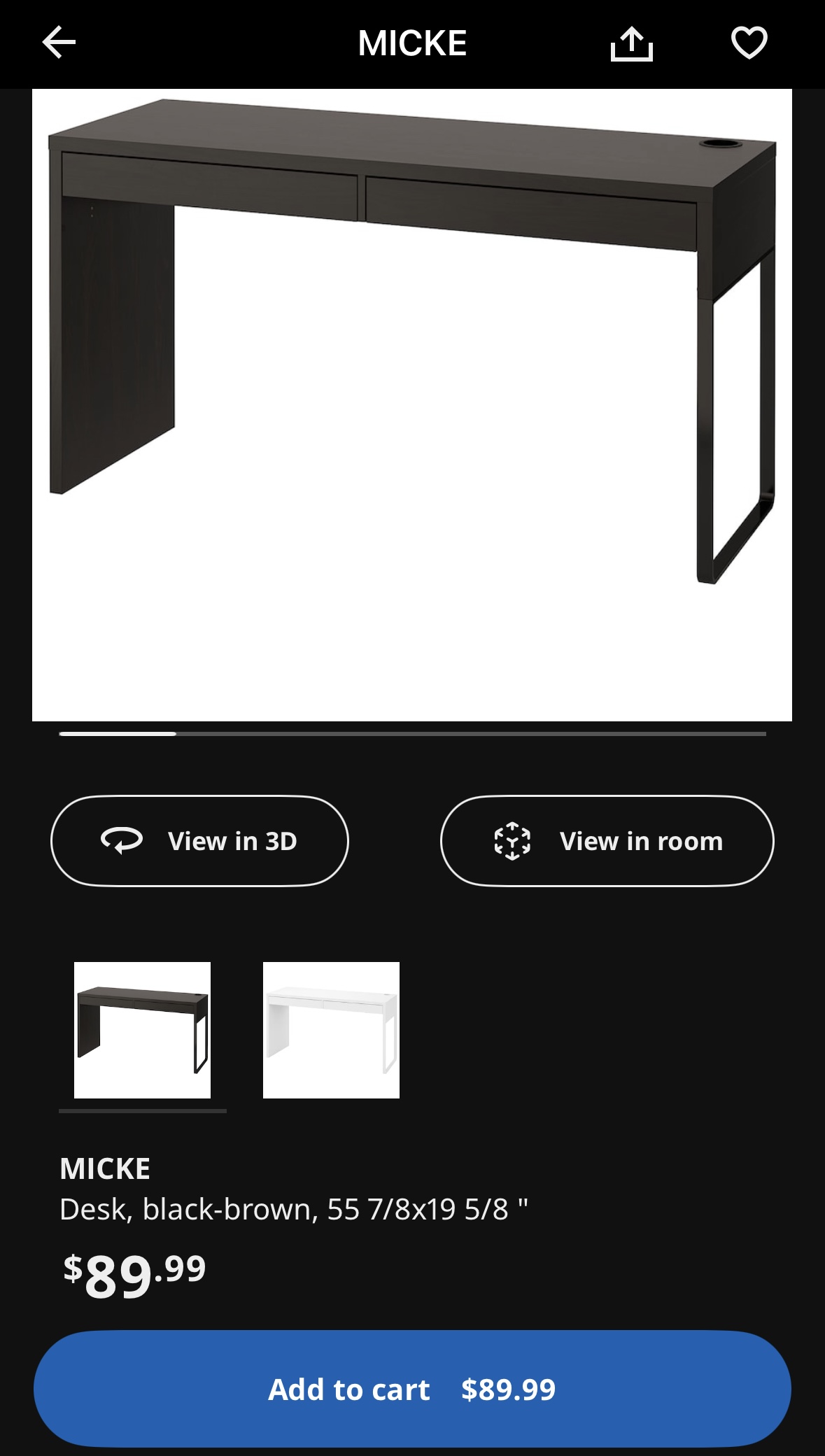This screenshot has width=825, height=1456.
Task: Choose the white desk color variant
Action: coord(331,1030)
